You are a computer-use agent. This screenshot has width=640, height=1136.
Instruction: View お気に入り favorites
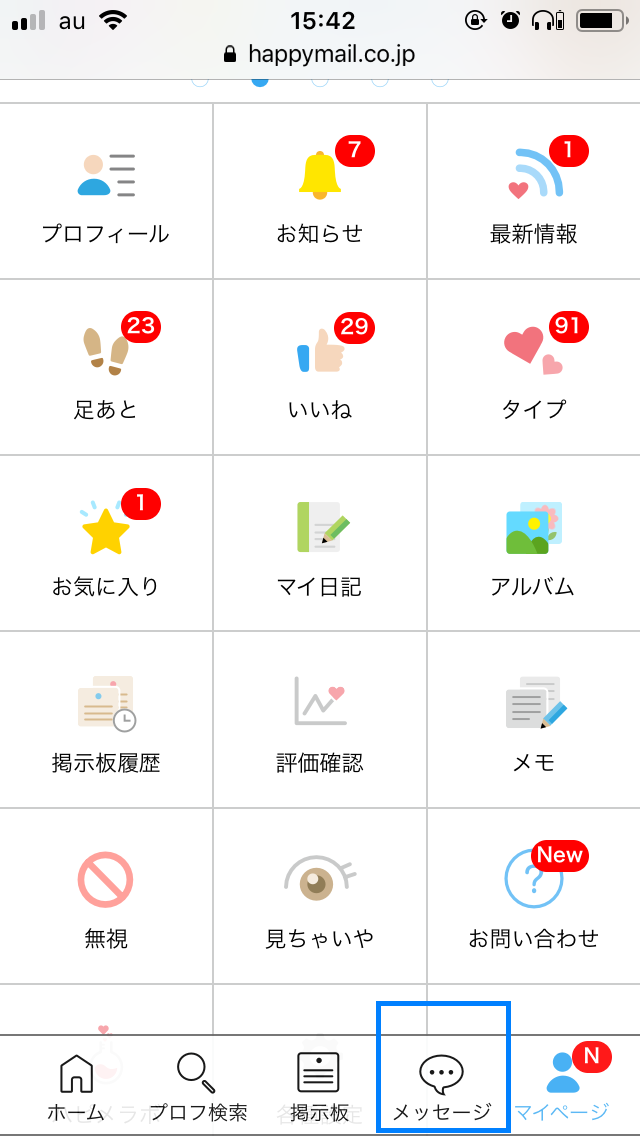[x=106, y=544]
